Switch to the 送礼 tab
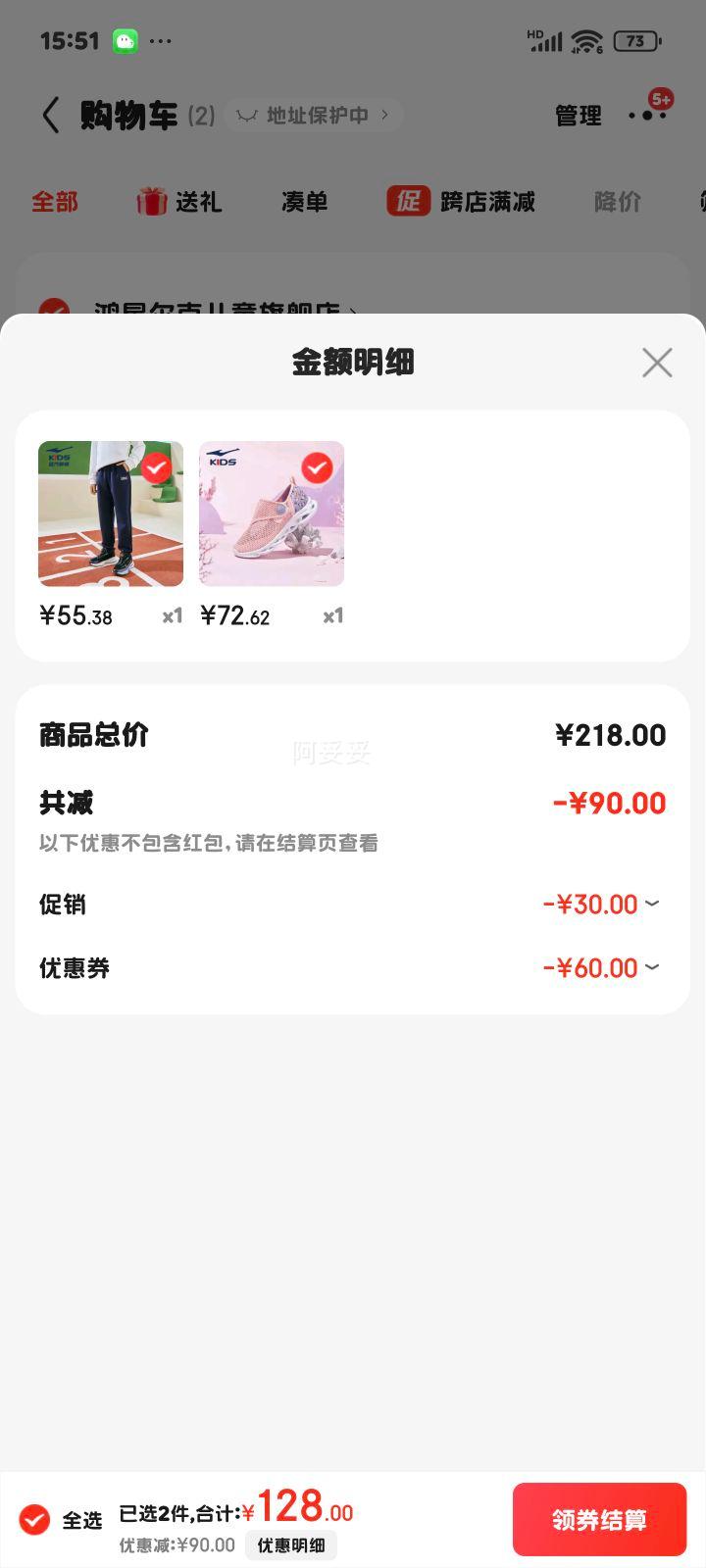The image size is (706, 1568). click(179, 202)
